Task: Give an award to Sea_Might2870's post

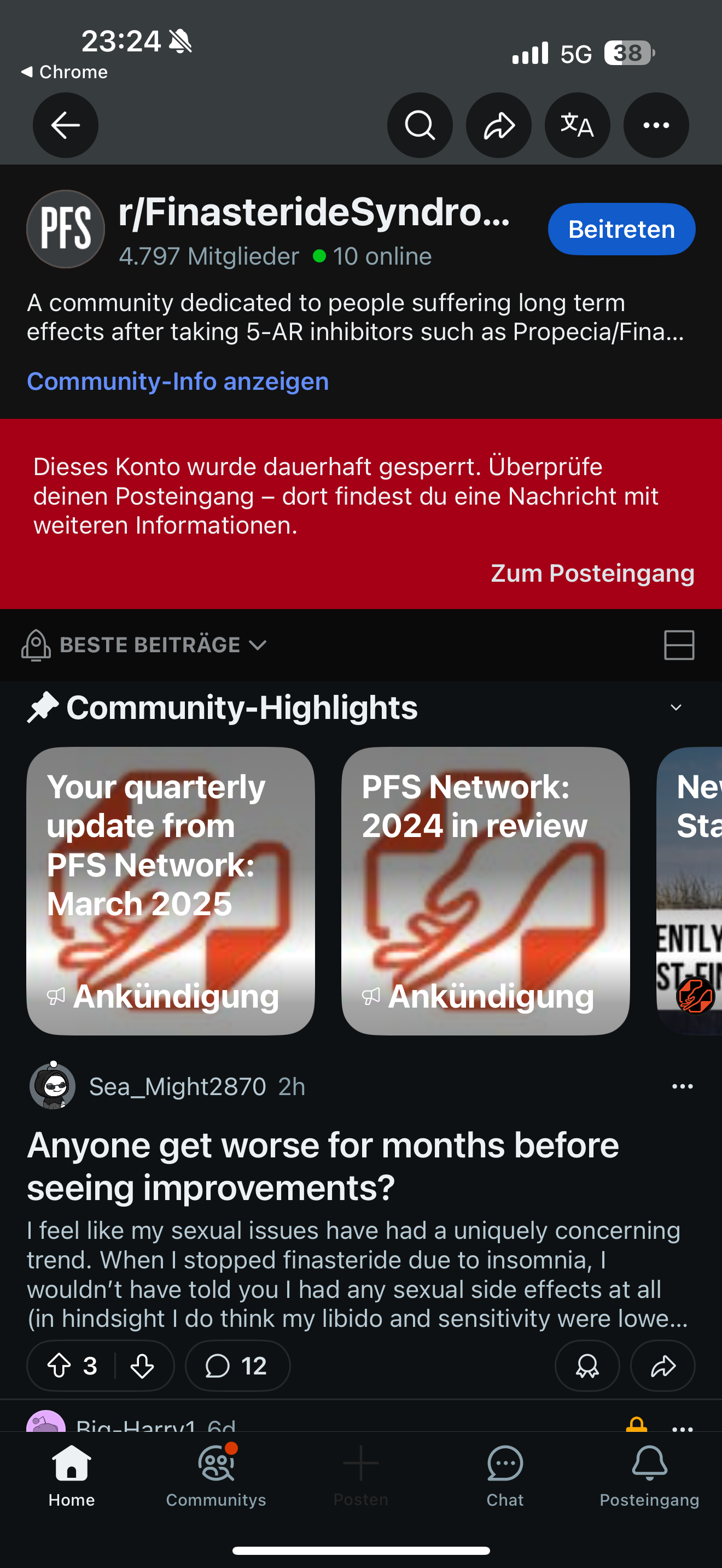Action: pos(587,1366)
